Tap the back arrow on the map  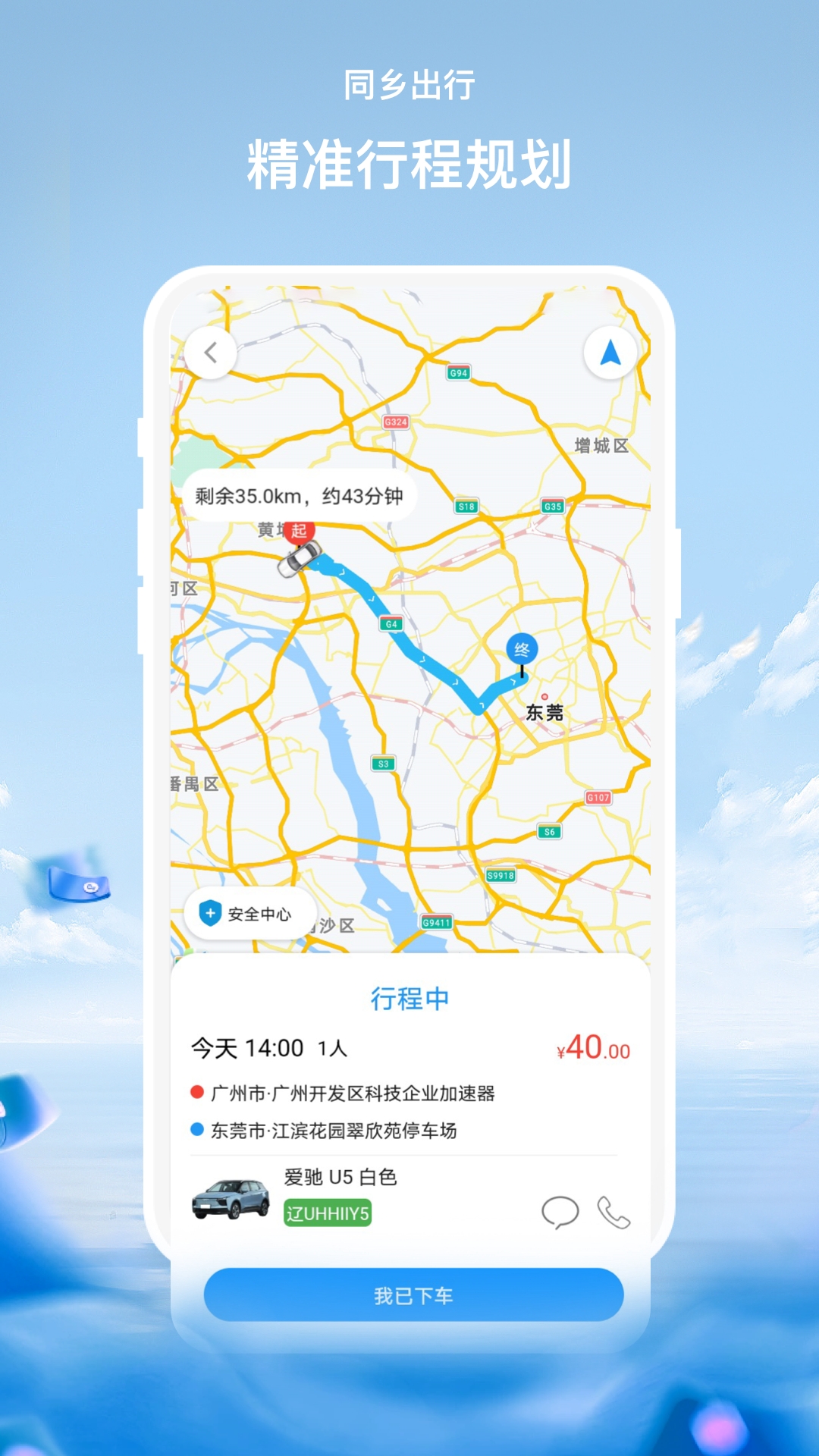(x=212, y=351)
